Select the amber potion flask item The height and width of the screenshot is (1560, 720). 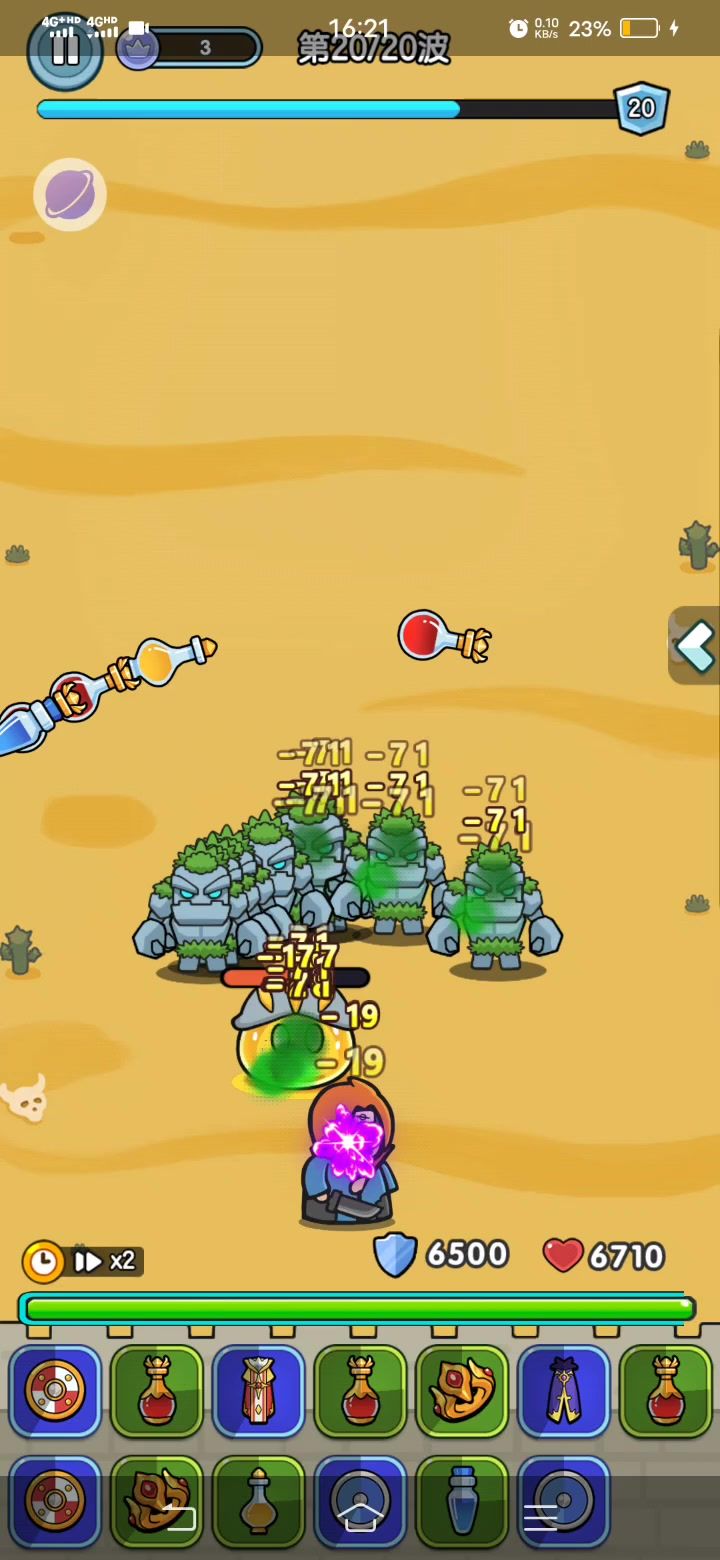(259, 1501)
